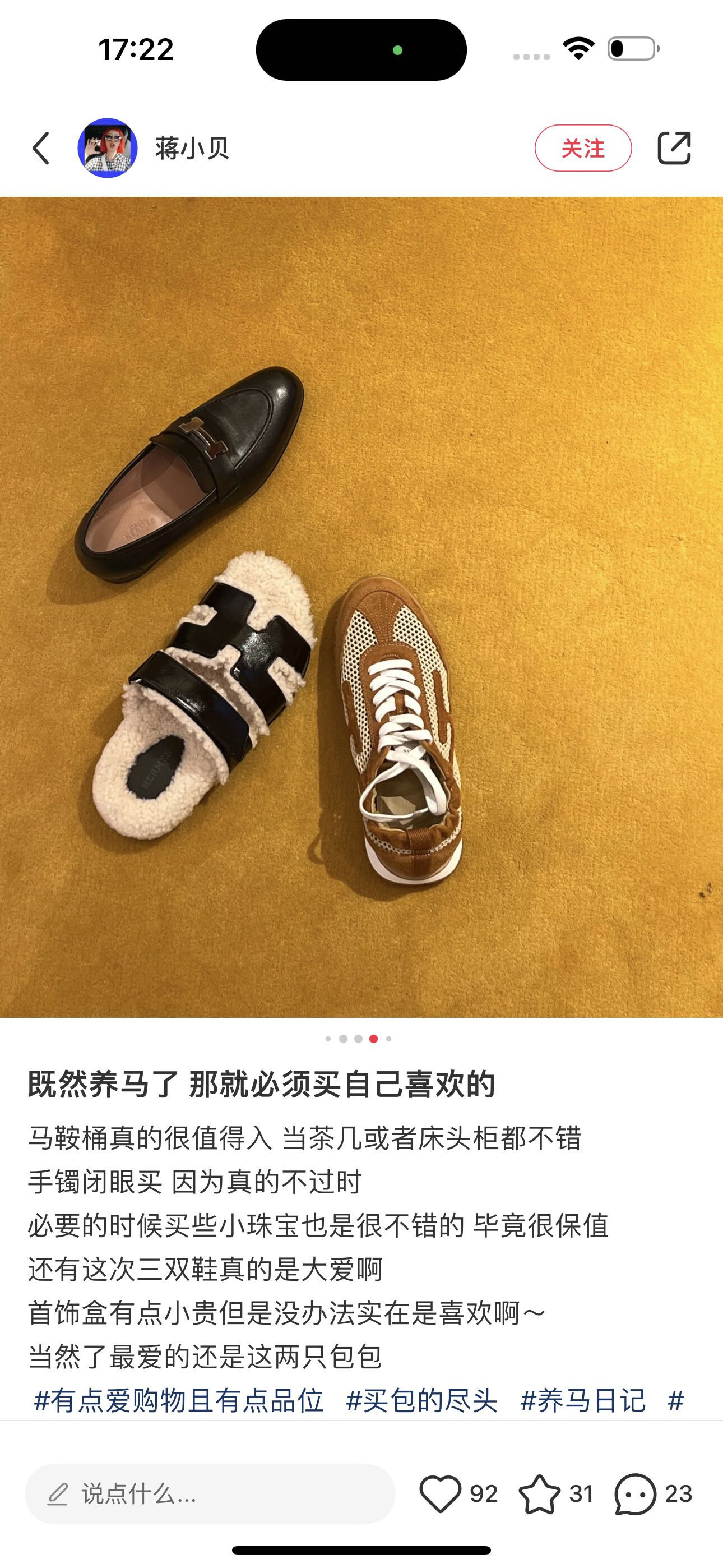Open hashtag #有点爱购物且有点品位
Image resolution: width=723 pixels, height=1568 pixels.
pyautogui.click(x=178, y=1401)
